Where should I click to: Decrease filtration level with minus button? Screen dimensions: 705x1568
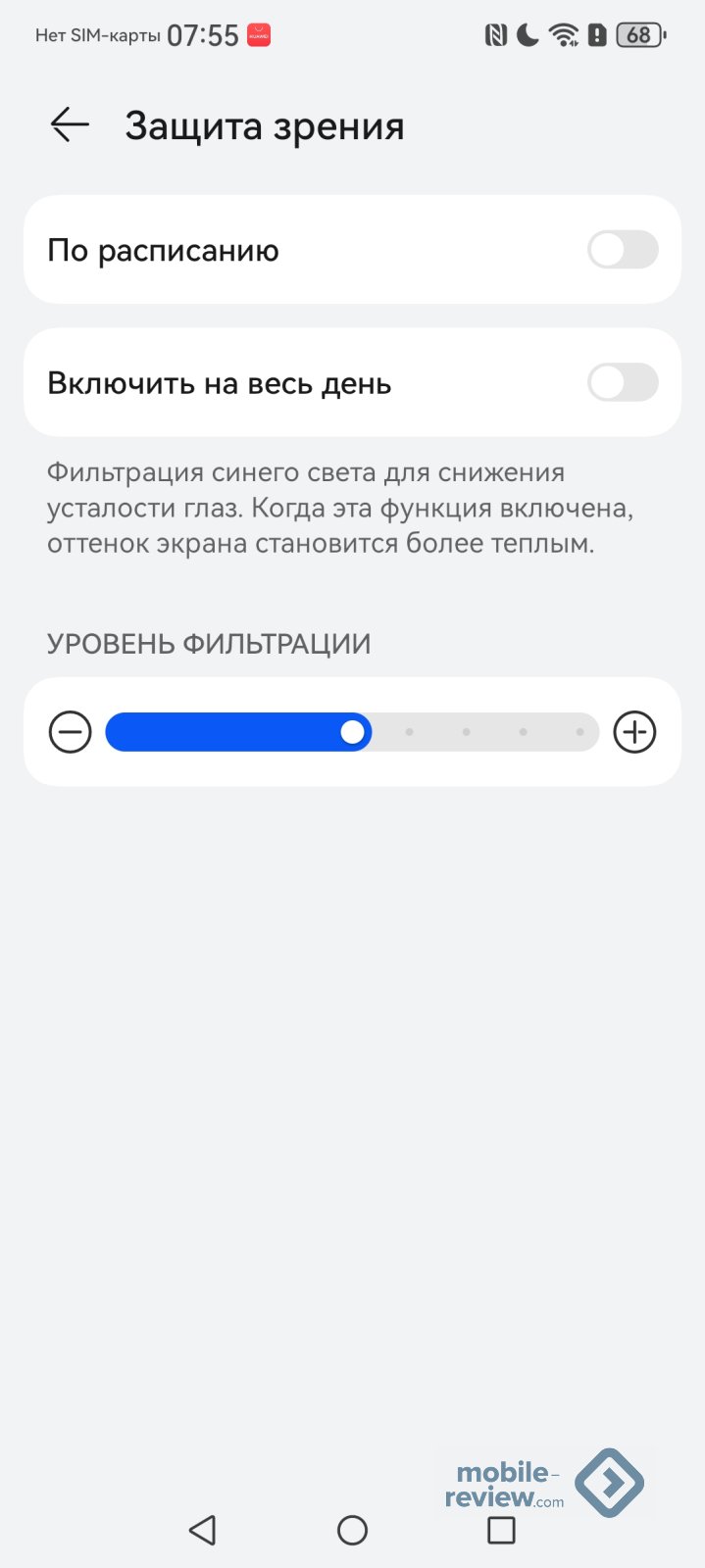click(x=71, y=732)
